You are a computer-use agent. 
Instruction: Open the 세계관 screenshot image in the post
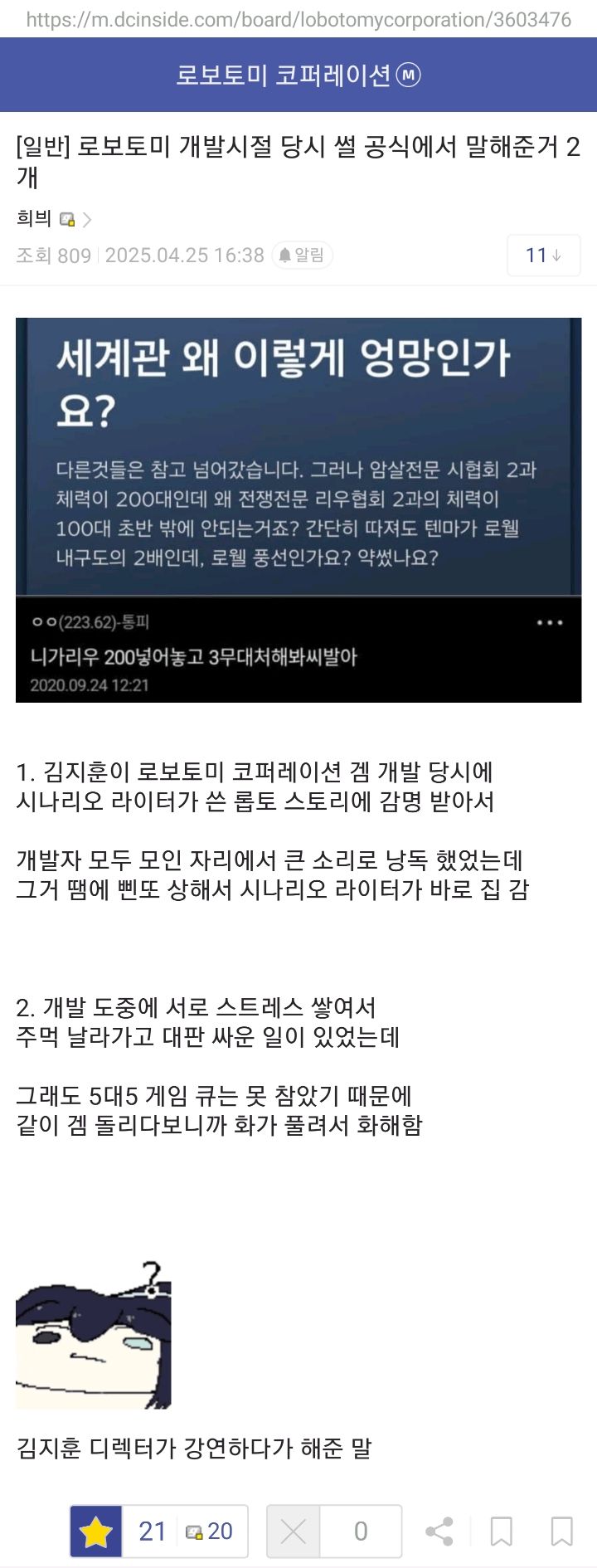(x=298, y=509)
